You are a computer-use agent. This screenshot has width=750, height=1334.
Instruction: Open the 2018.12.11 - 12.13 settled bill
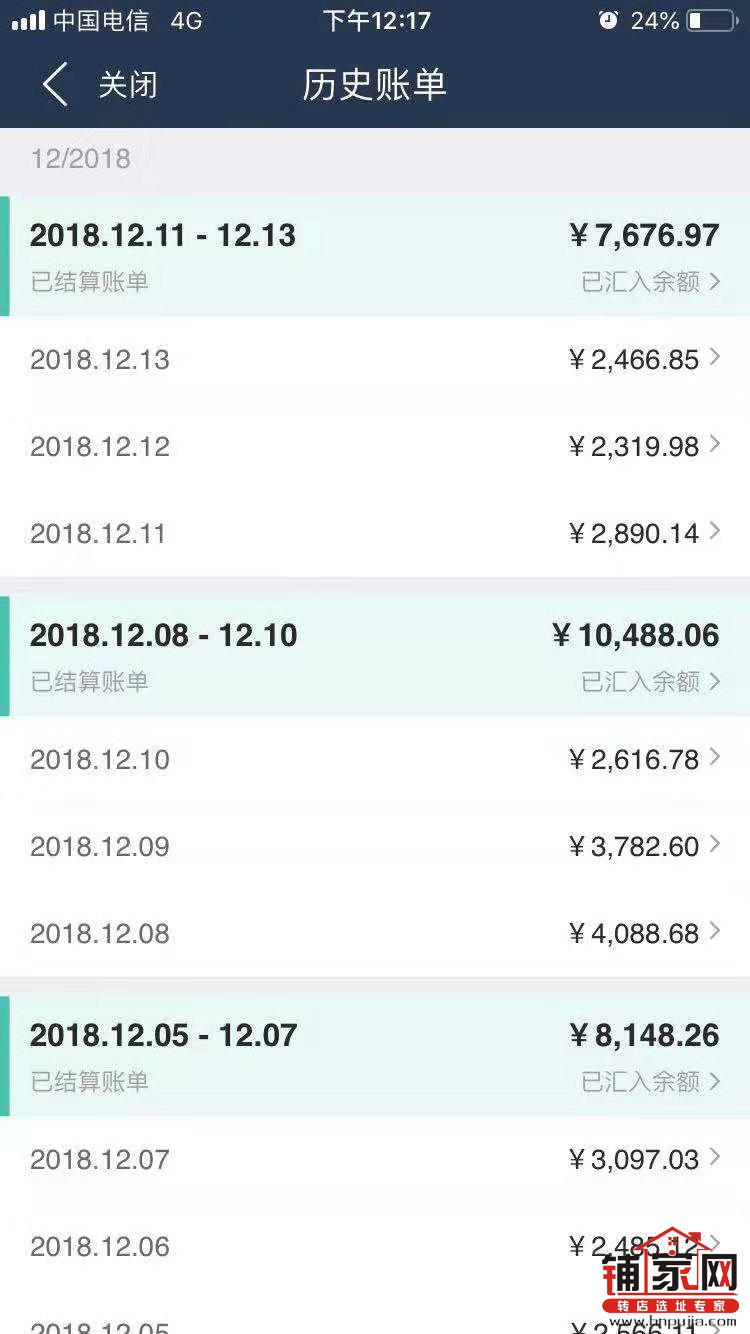coord(375,257)
